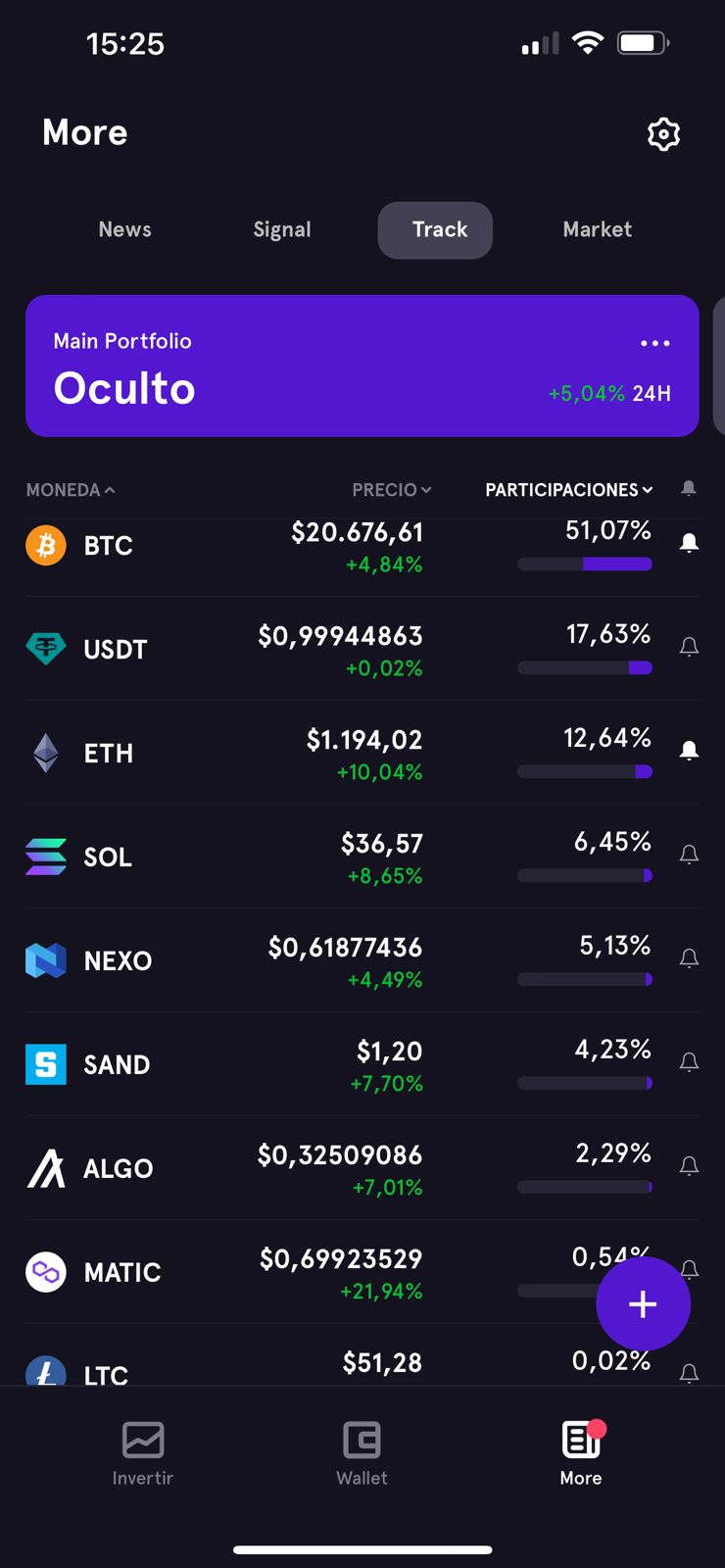Open the Main Portfolio card
This screenshot has height=1568, width=725.
[x=362, y=366]
